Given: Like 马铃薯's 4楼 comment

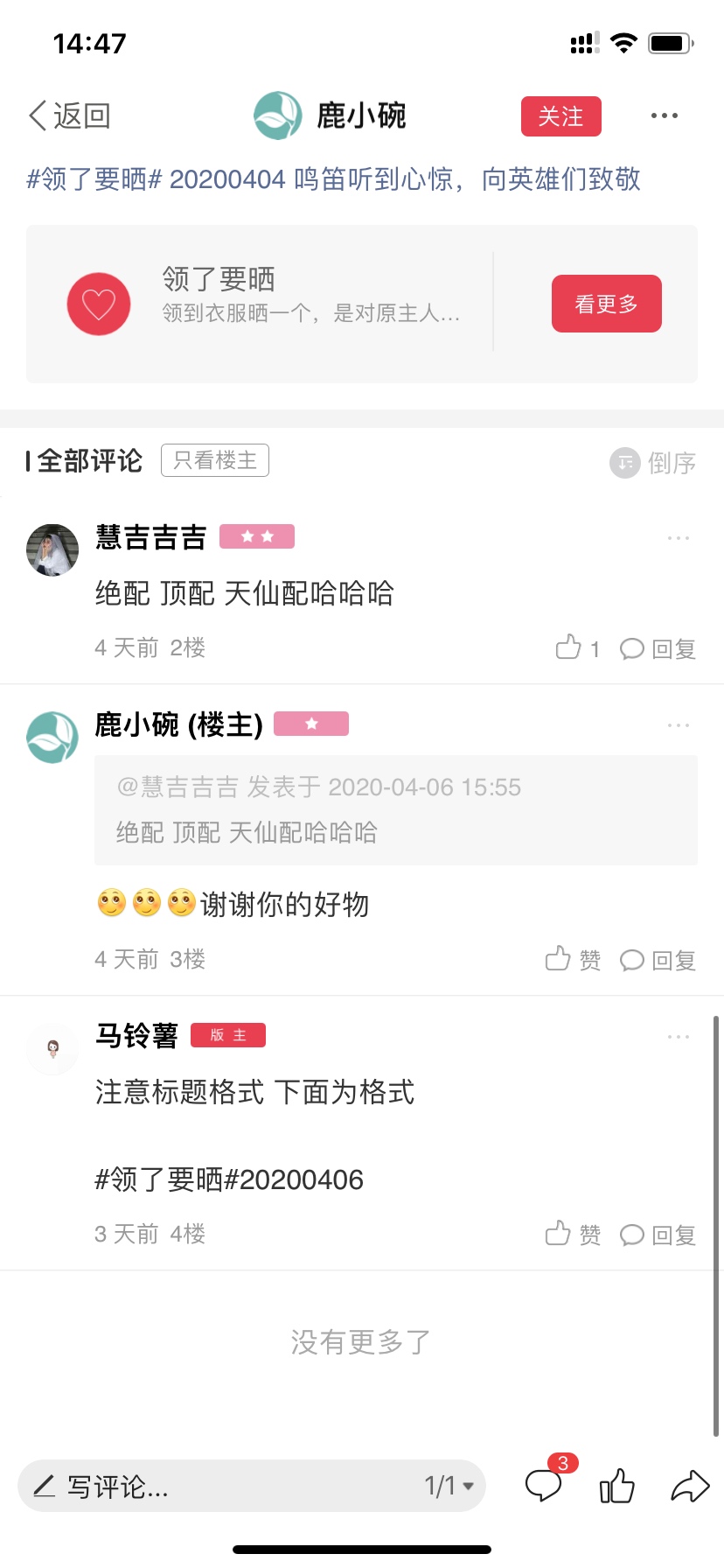Looking at the screenshot, I should click(x=573, y=1235).
